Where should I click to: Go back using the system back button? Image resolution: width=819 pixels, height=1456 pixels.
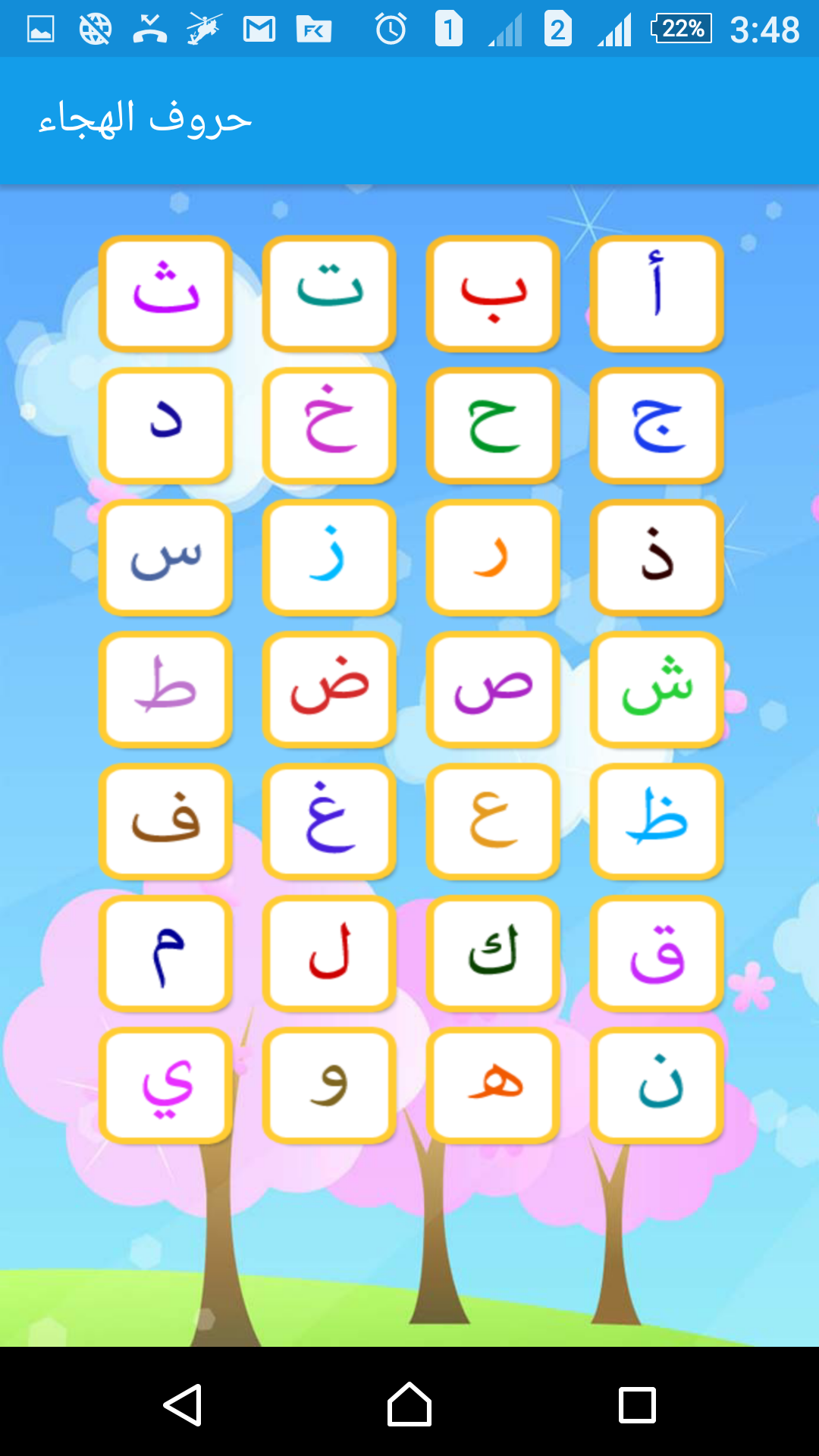[x=183, y=1405]
